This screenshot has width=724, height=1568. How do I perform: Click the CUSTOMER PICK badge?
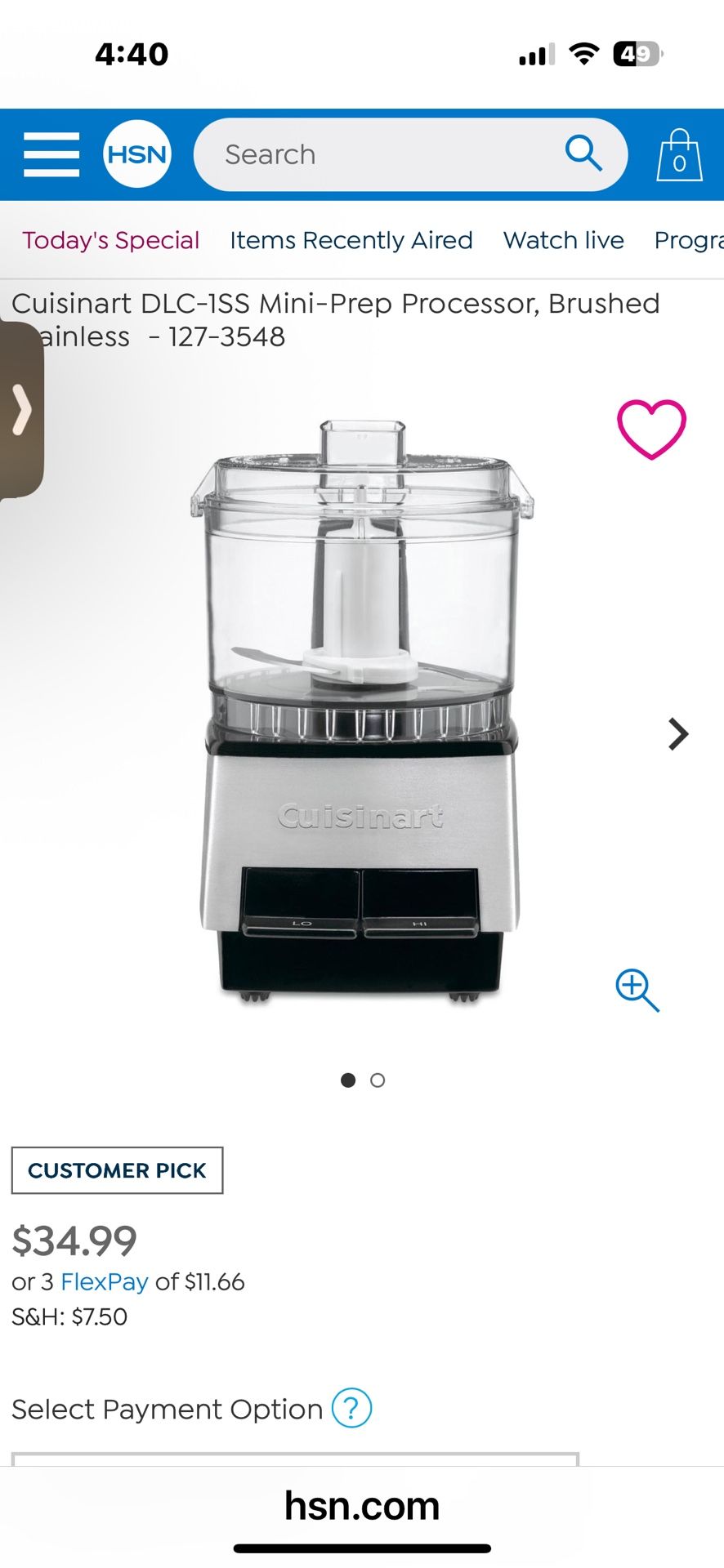(116, 1170)
